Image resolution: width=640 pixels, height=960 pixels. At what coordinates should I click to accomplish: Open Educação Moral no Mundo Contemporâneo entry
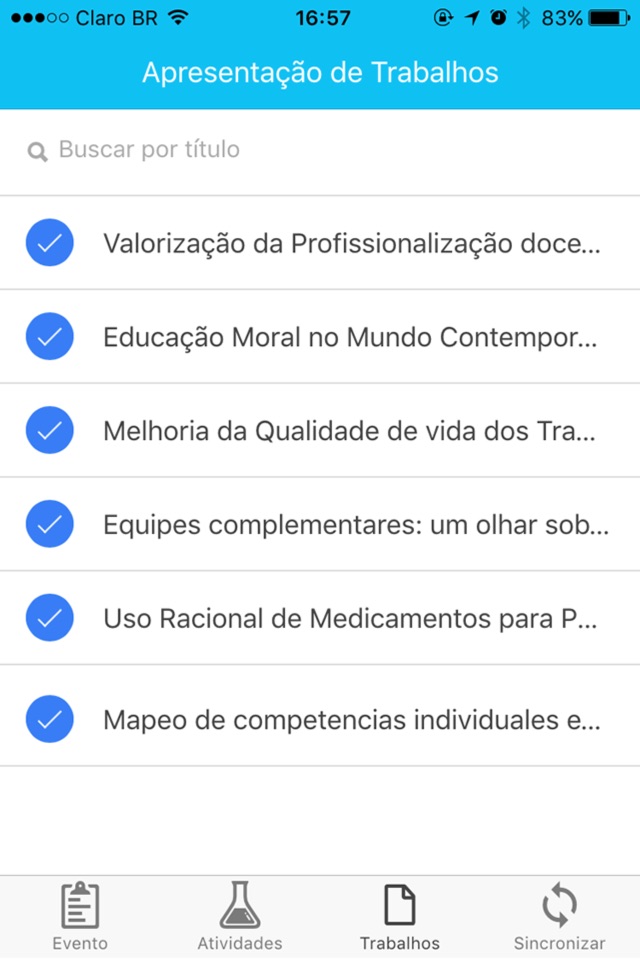[350, 338]
